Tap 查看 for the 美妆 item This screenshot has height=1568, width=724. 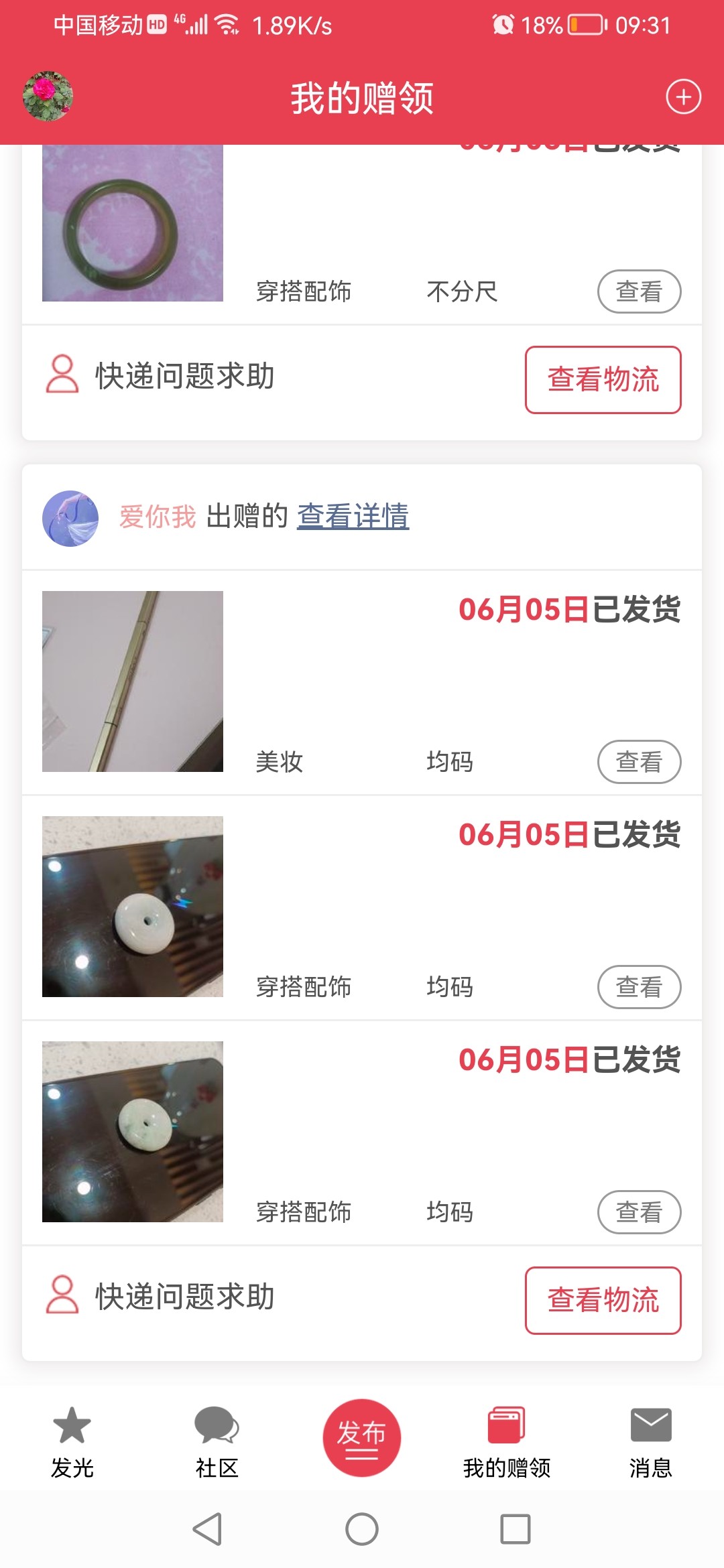pos(639,761)
